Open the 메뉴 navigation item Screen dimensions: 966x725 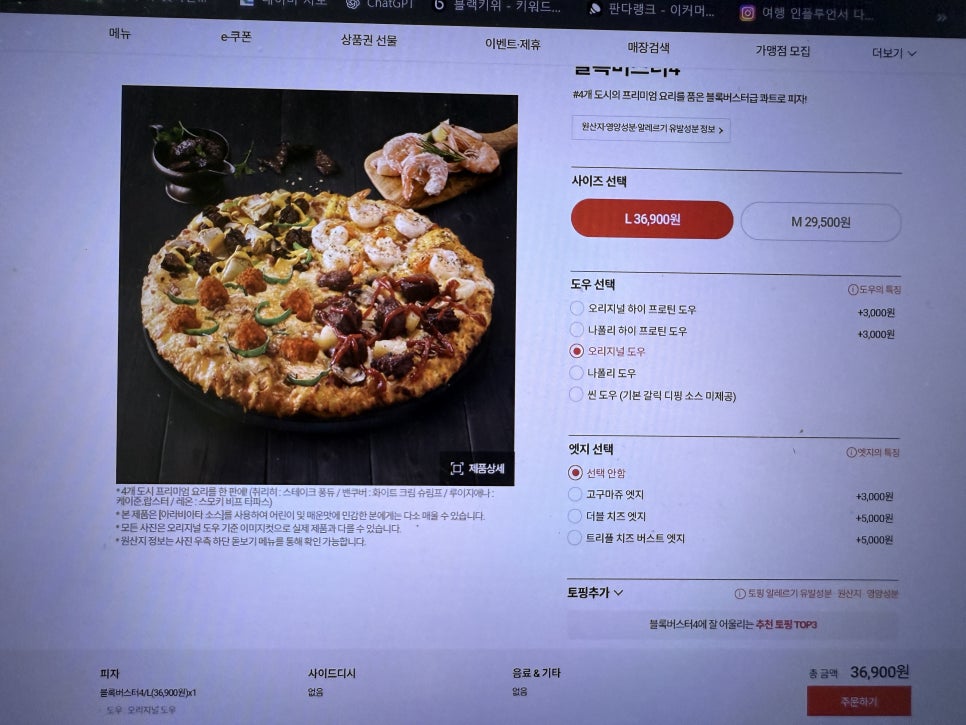(x=120, y=33)
